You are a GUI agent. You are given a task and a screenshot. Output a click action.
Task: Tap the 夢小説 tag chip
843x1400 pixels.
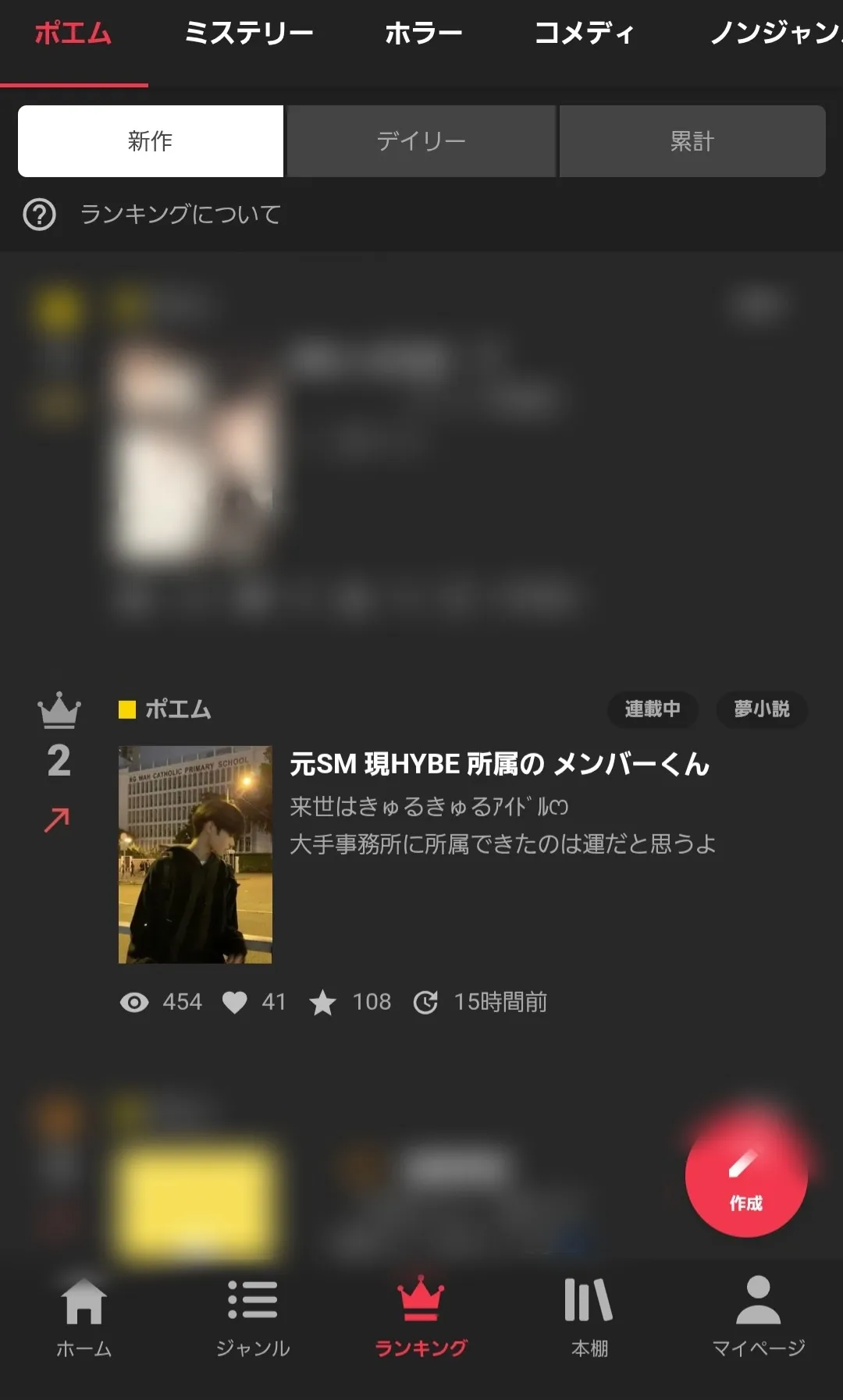(761, 709)
